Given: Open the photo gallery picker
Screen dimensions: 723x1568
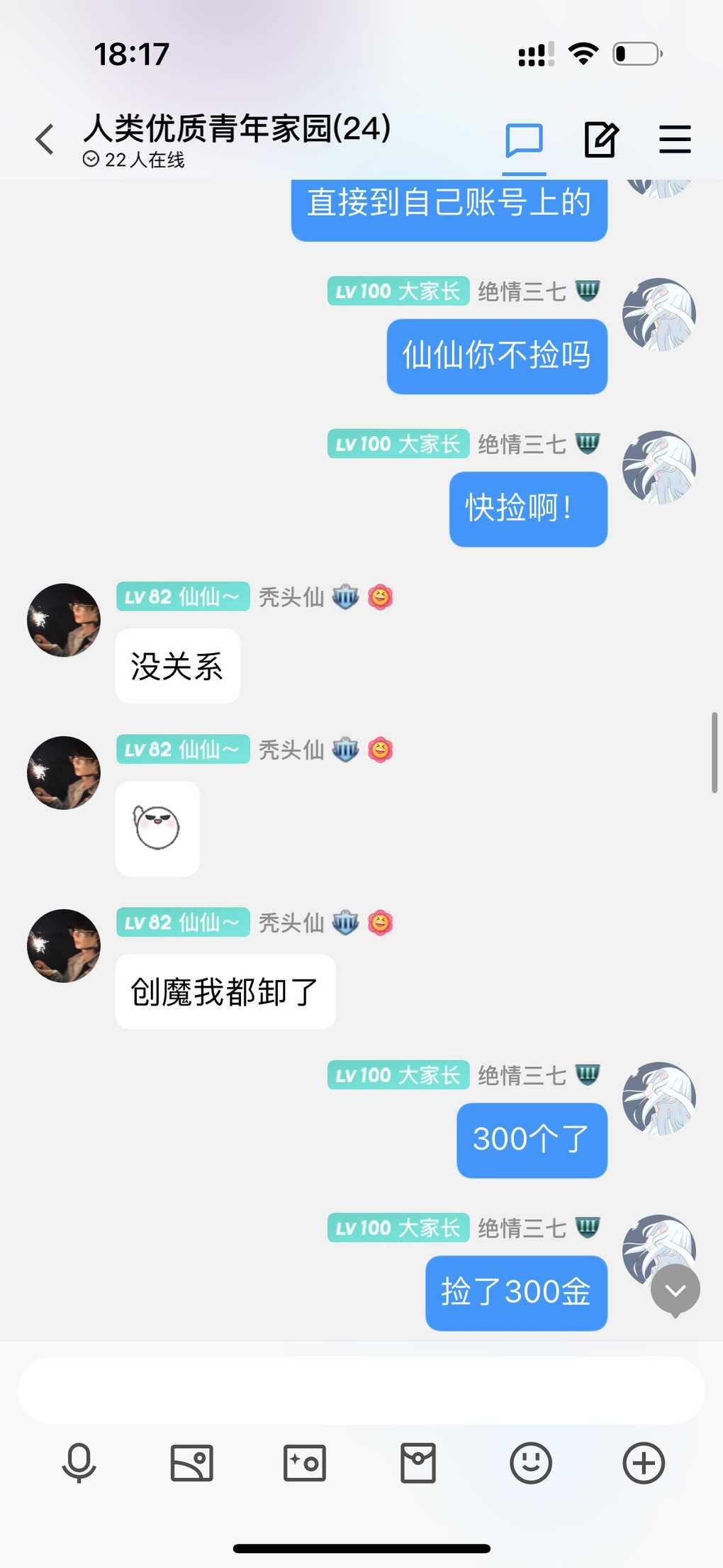Looking at the screenshot, I should (x=191, y=1463).
